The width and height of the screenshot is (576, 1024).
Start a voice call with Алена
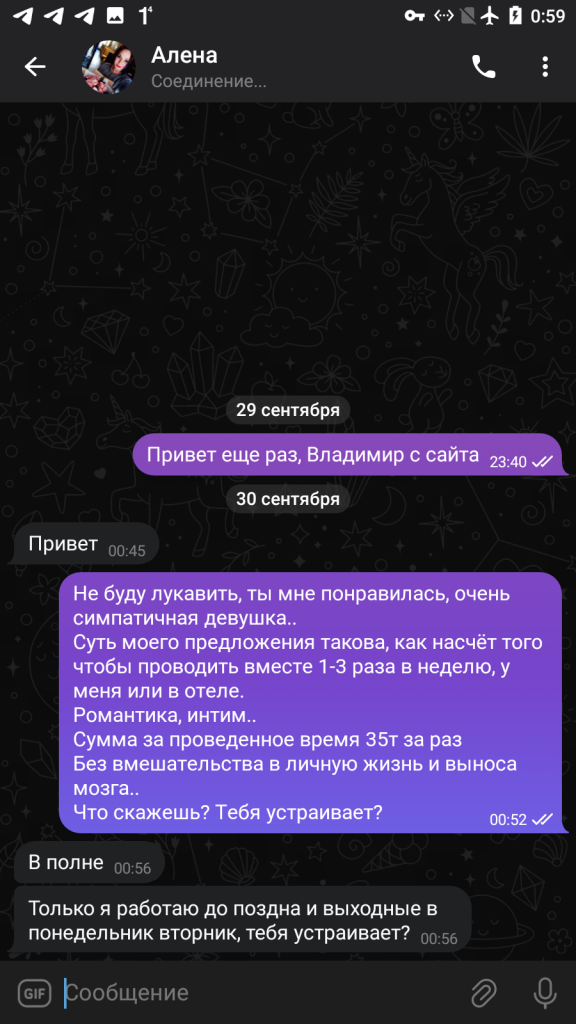point(484,67)
